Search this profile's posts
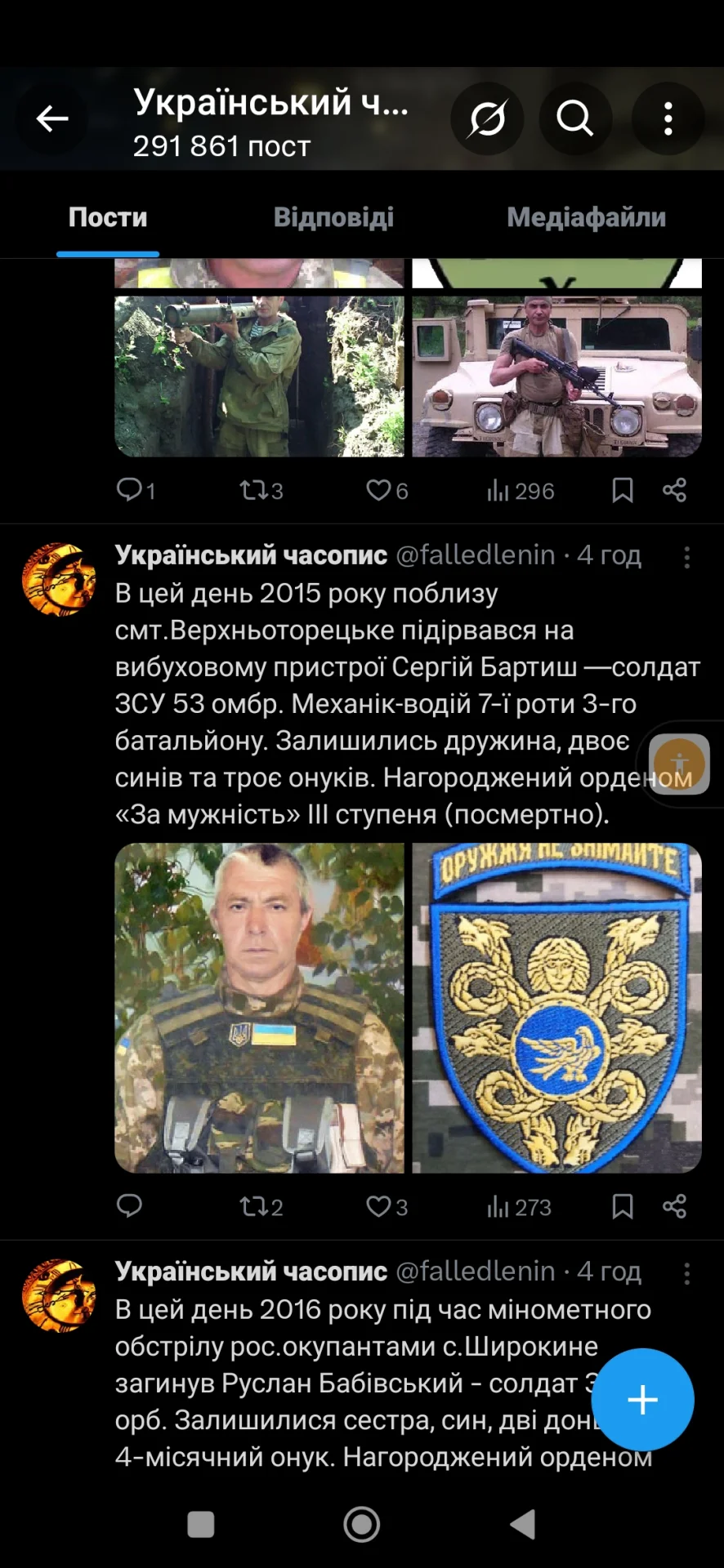The height and width of the screenshot is (1568, 724). point(575,119)
